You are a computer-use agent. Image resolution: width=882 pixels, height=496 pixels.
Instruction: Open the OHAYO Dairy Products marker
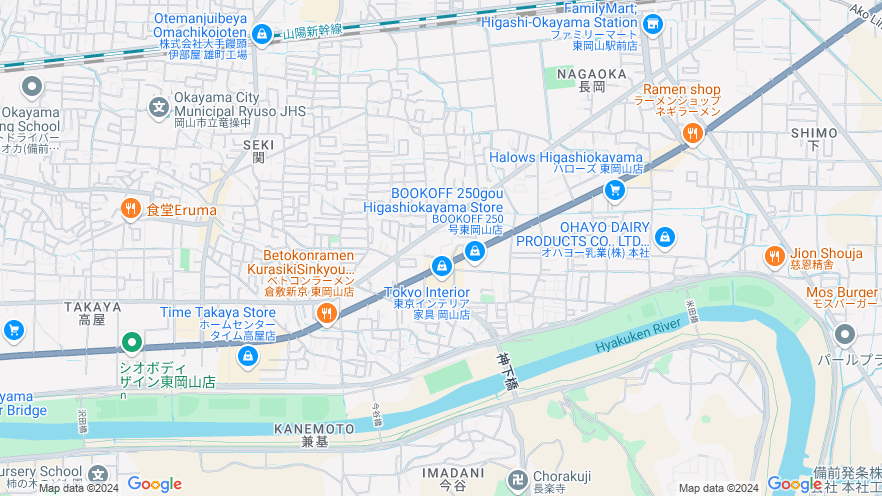click(x=664, y=237)
